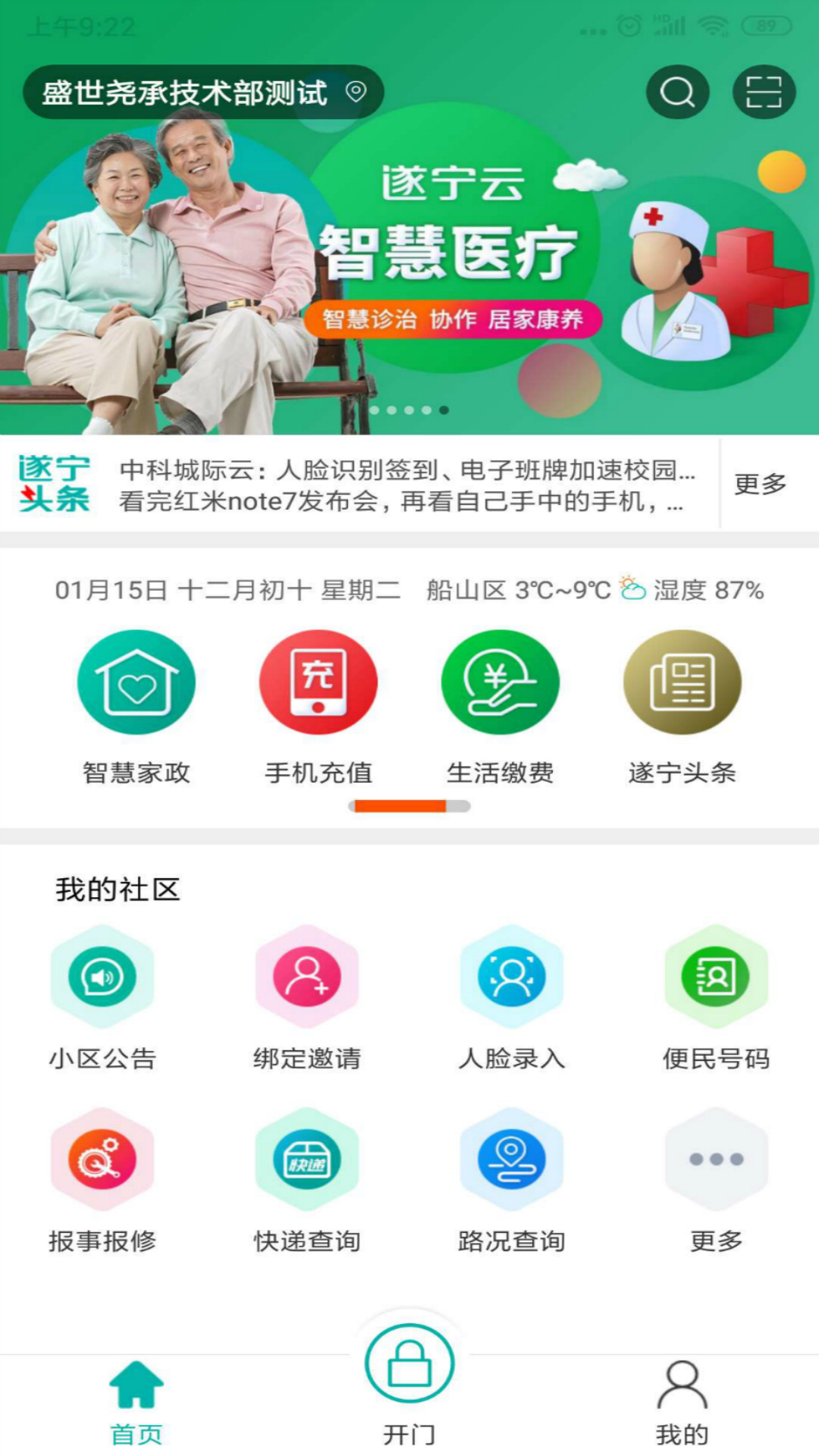Open 报事报修

[102, 1159]
